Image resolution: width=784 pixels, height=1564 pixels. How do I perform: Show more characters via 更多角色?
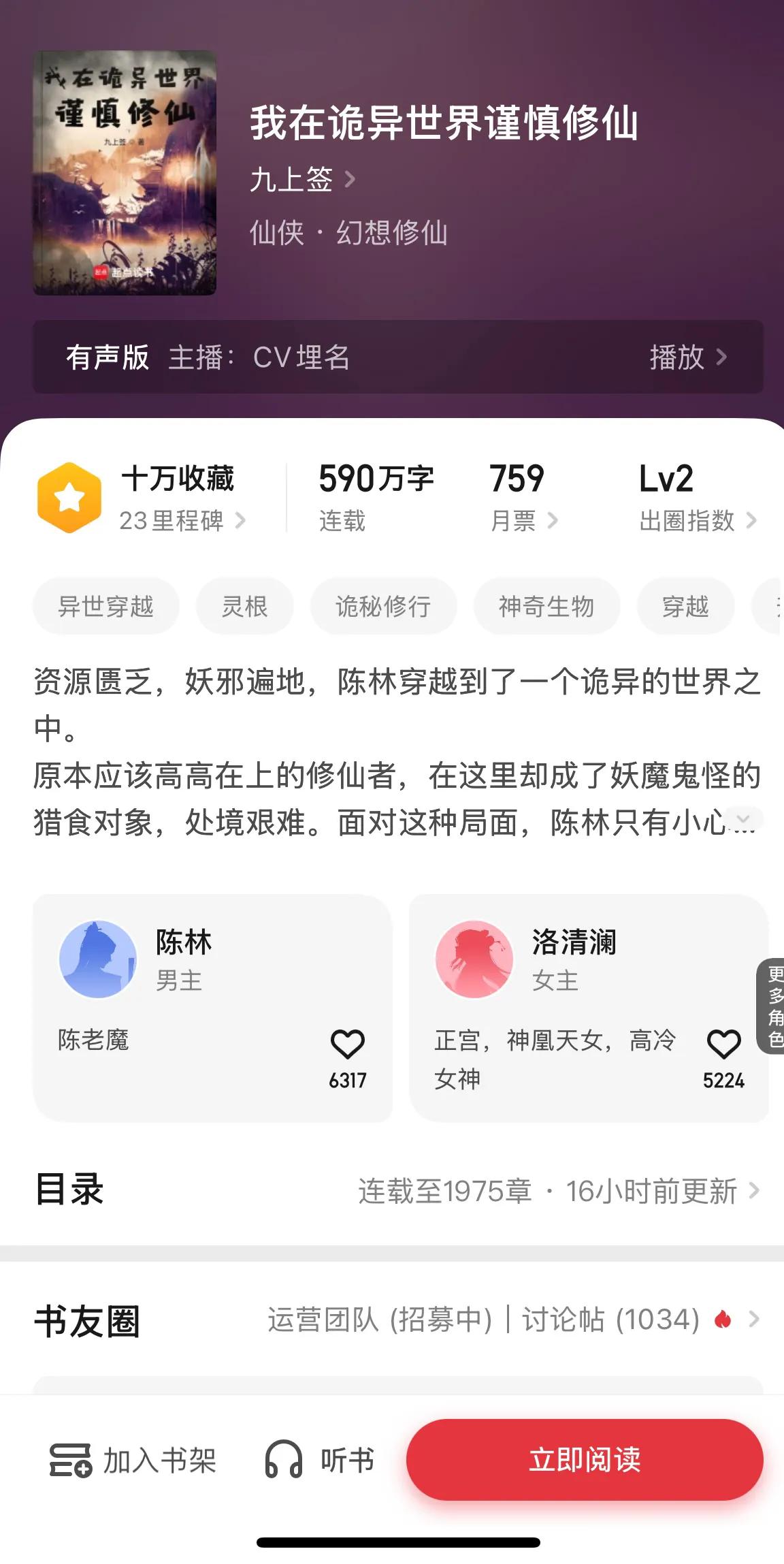tap(772, 1006)
